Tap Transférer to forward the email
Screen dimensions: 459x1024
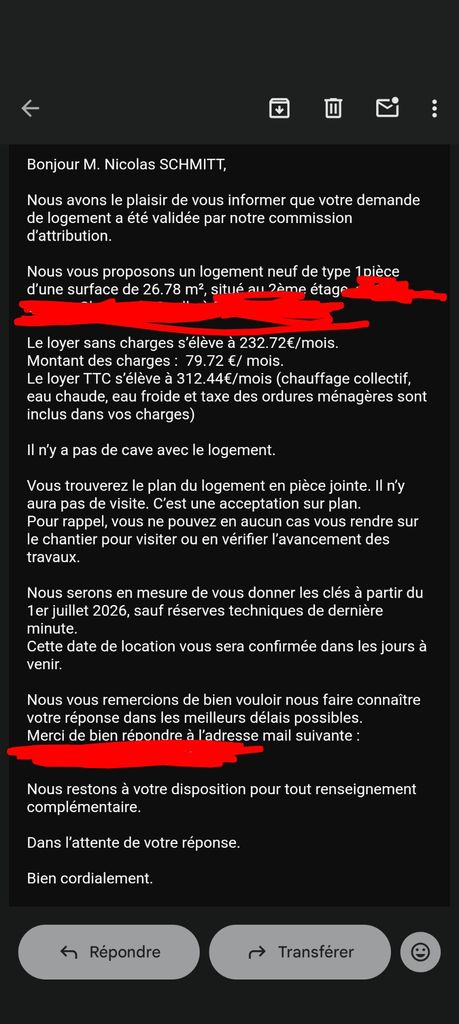pos(300,952)
